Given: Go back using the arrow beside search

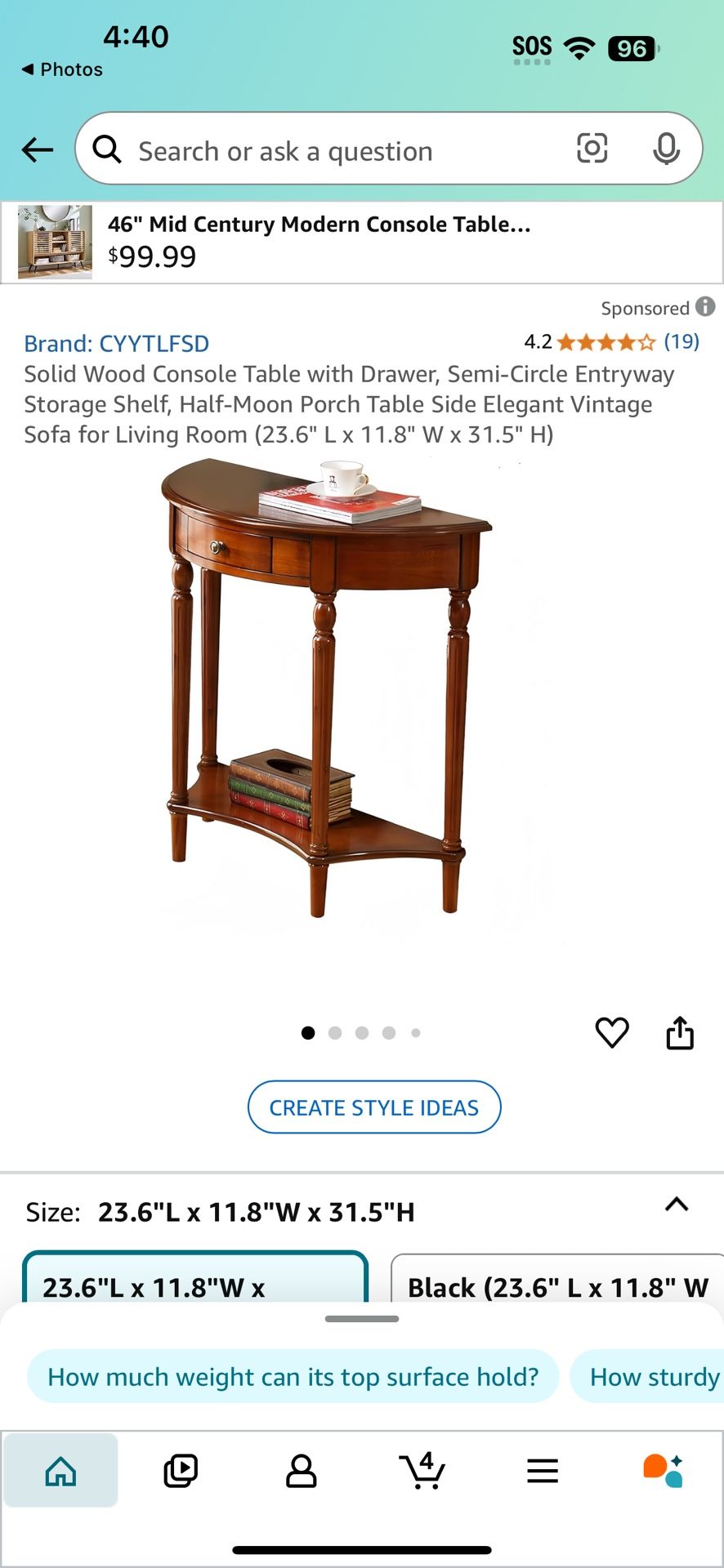Looking at the screenshot, I should click(x=38, y=149).
